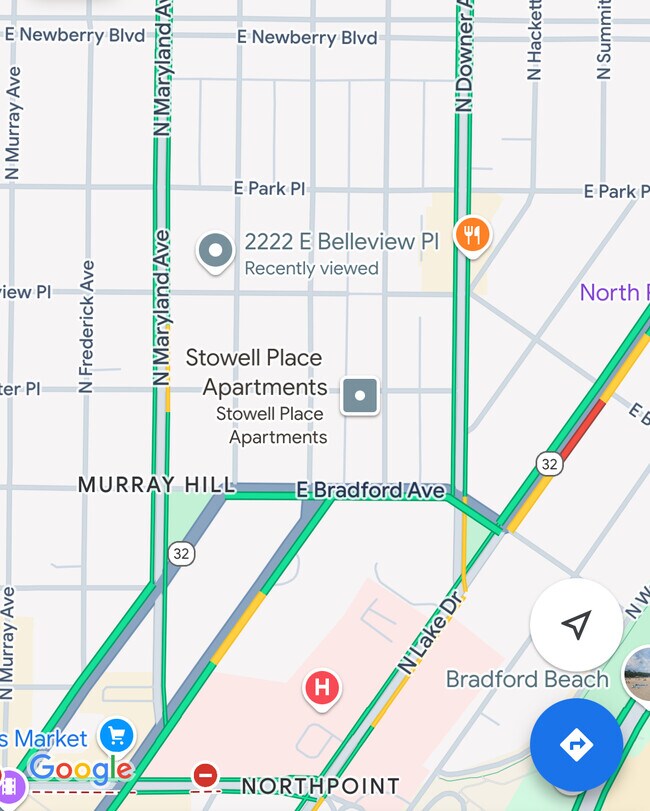Screen dimensions: 650x811
Task: Center the map on my location
Action: (576, 625)
